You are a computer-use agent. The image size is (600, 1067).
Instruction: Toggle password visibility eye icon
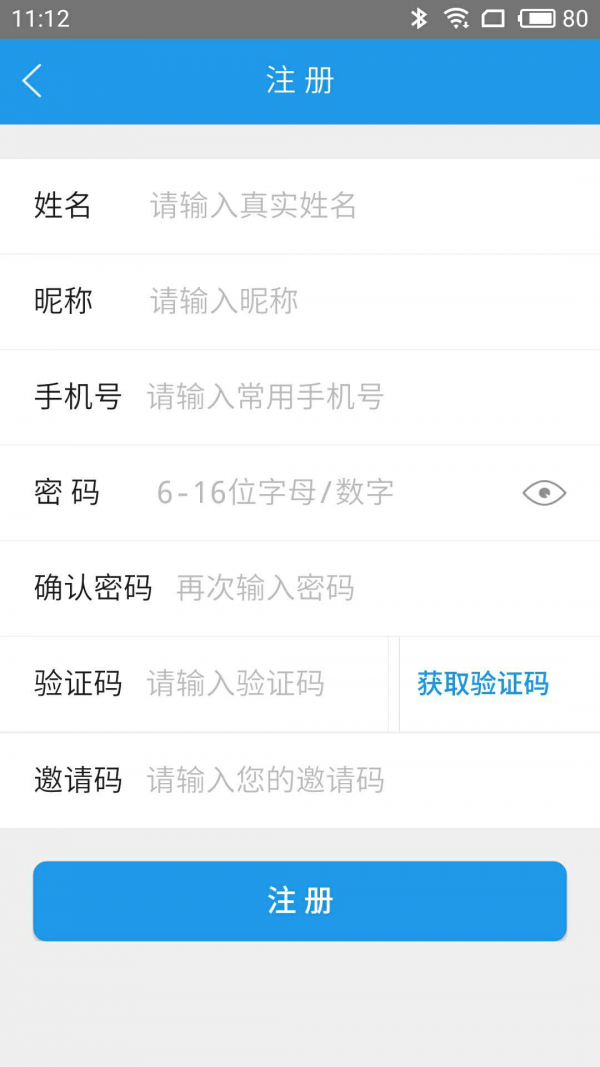[x=544, y=492]
